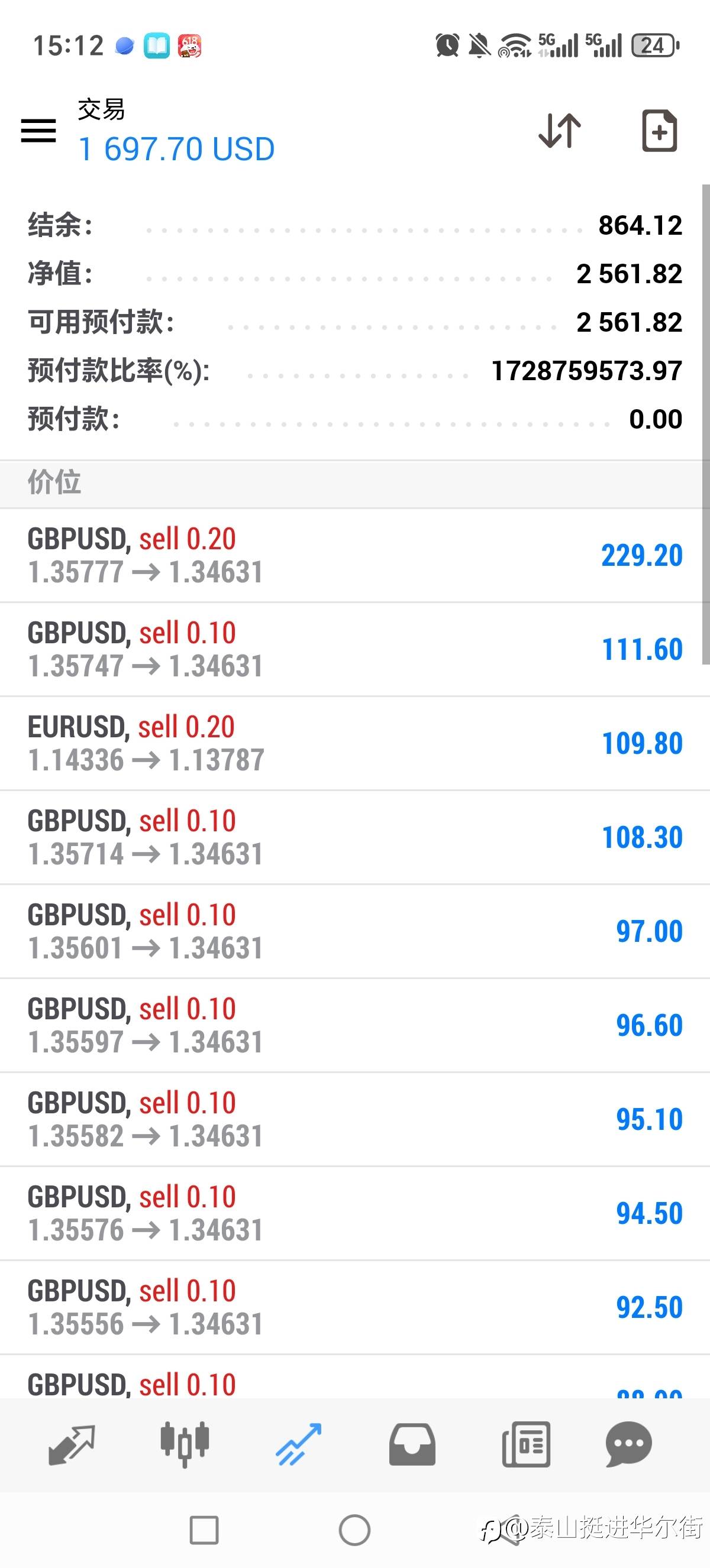Open GBPUSD position opened at 1.35747

tap(355, 649)
